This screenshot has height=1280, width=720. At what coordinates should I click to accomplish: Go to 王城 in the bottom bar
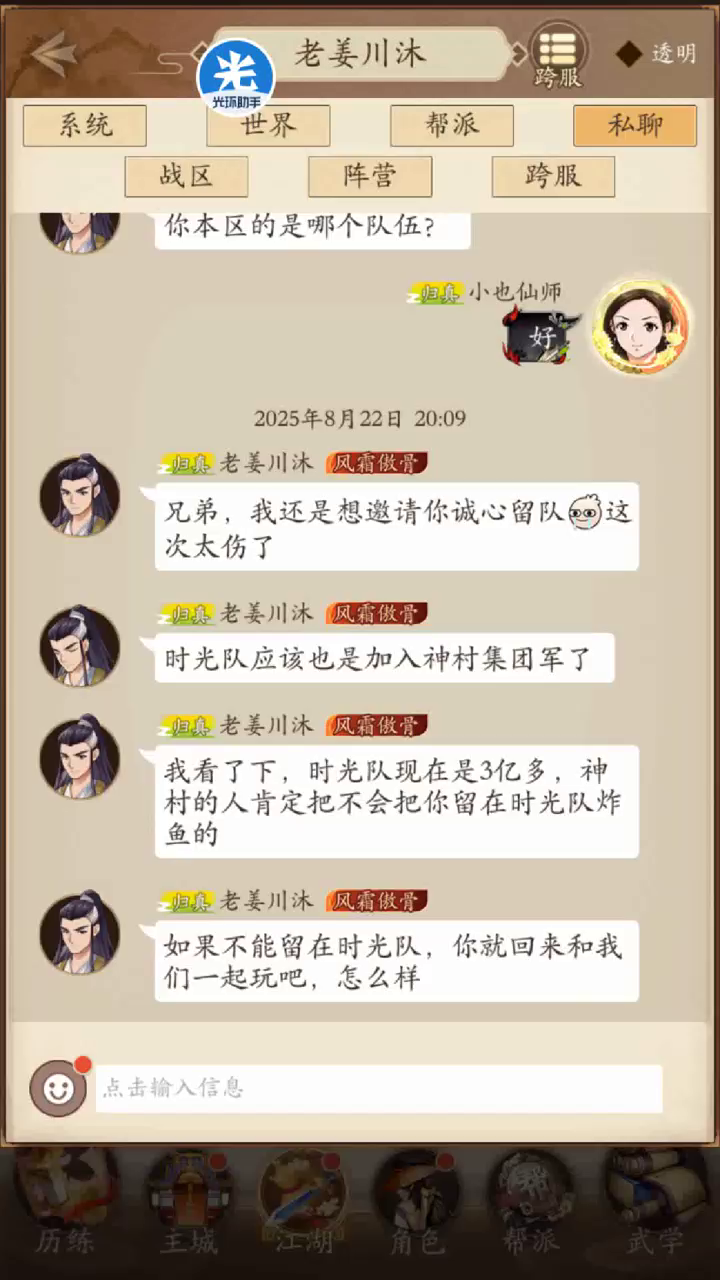[x=186, y=1212]
